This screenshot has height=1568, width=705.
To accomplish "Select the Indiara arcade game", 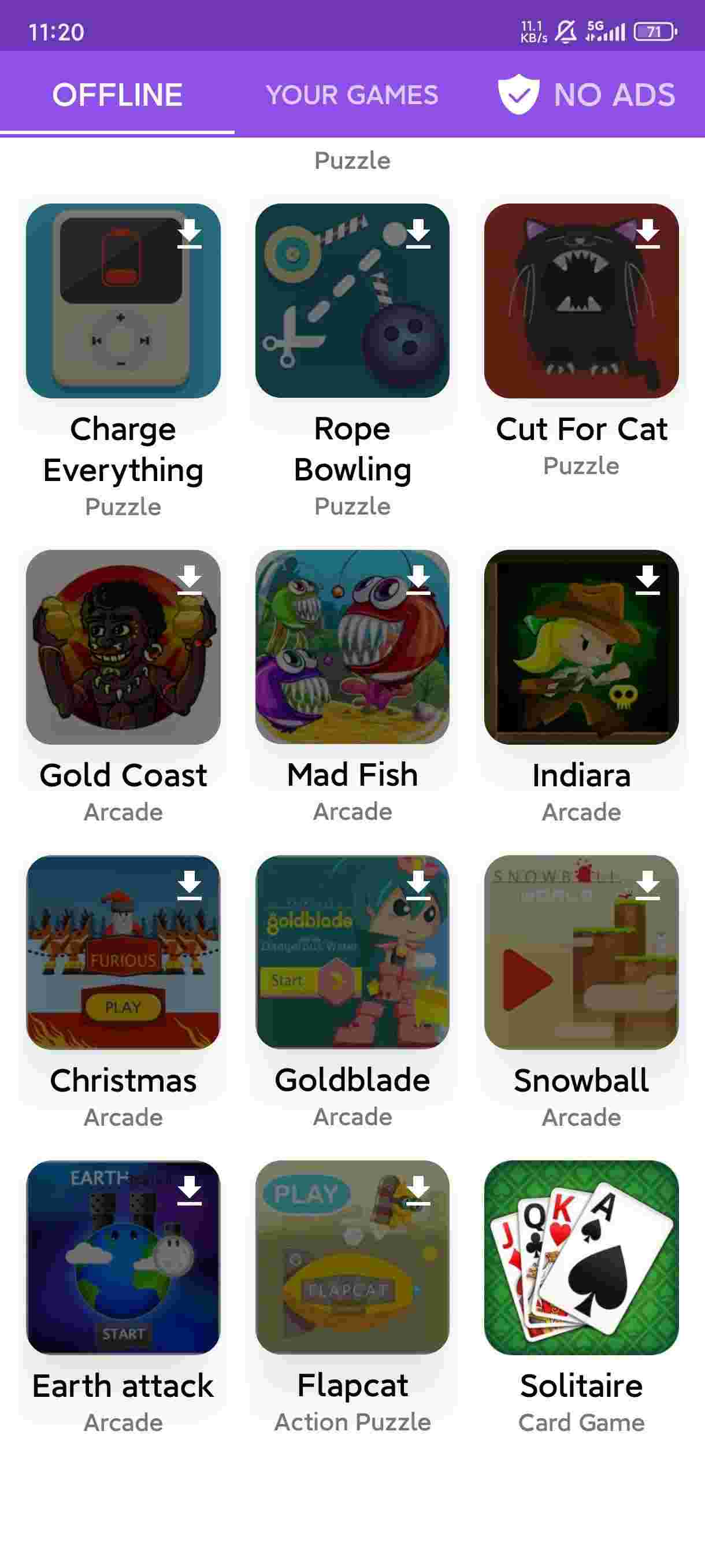I will coord(581,647).
